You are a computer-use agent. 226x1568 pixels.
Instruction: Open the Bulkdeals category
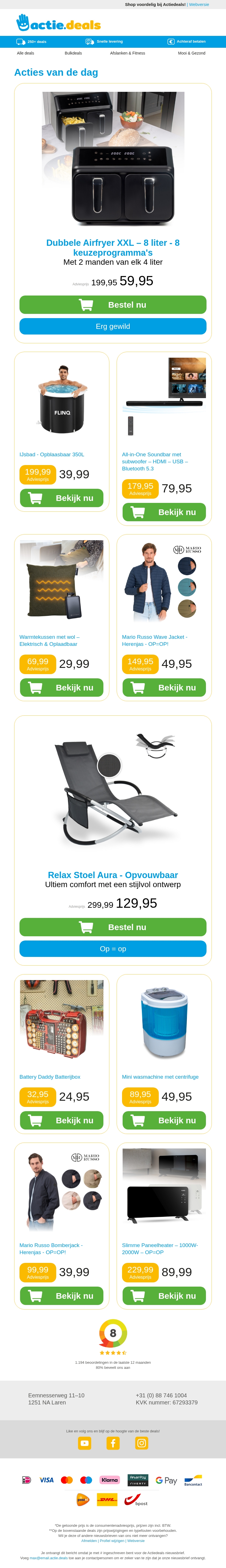tap(73, 53)
